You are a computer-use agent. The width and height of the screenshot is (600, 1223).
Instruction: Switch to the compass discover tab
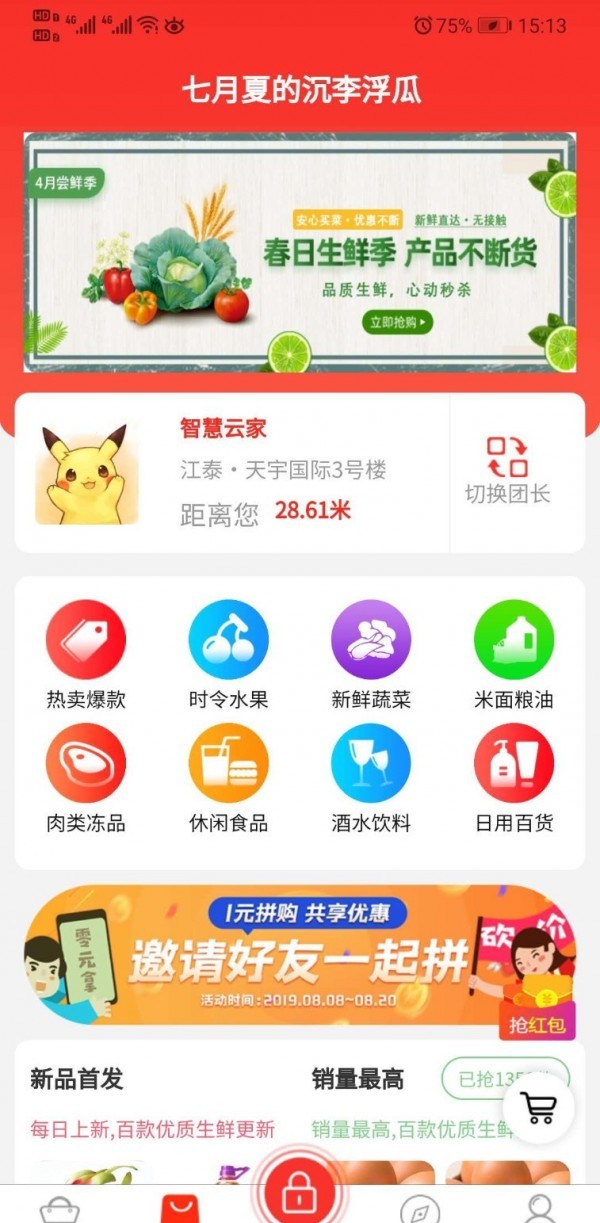[x=420, y=1208]
